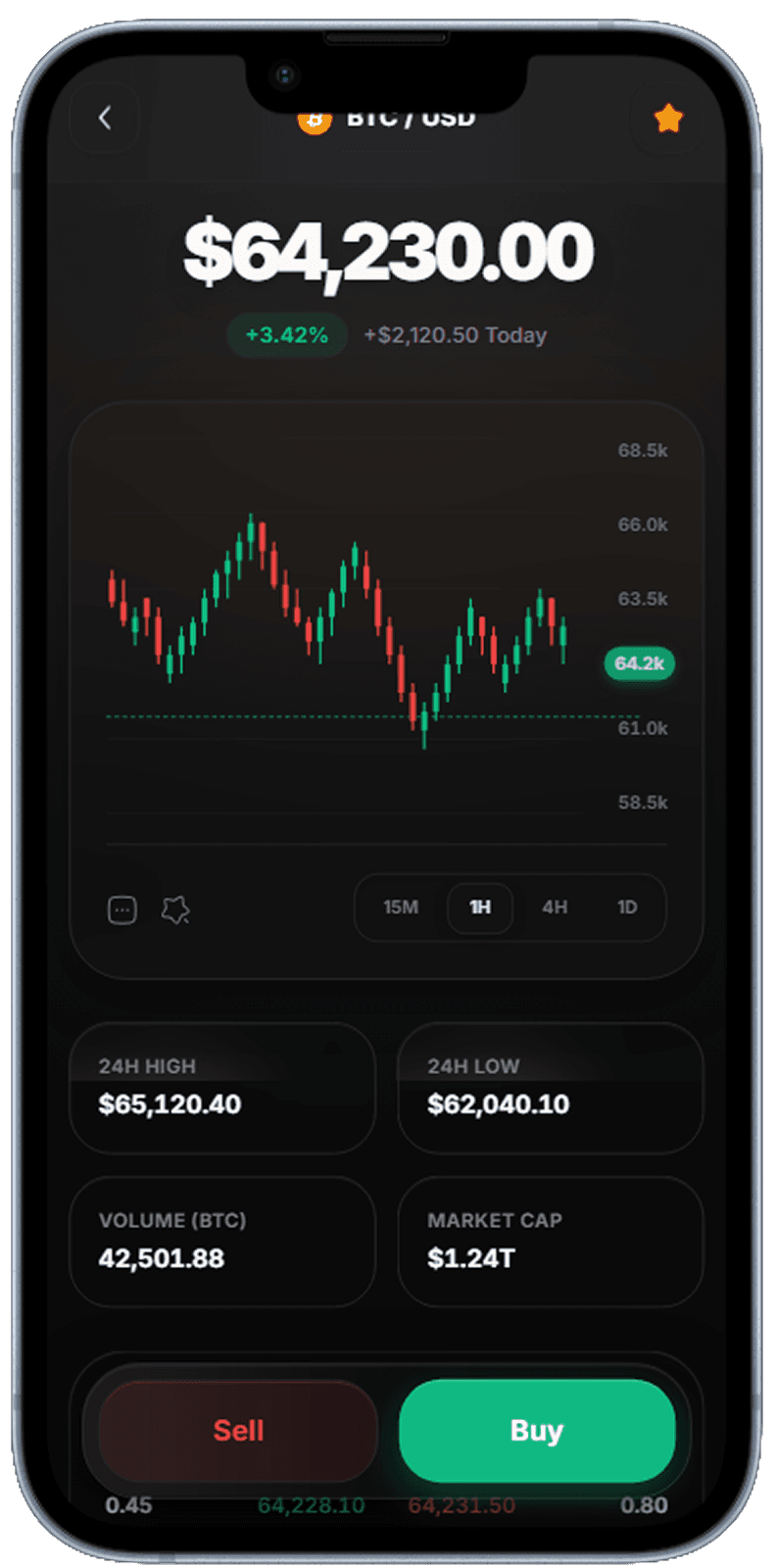The height and width of the screenshot is (1568, 776).
Task: Tap the 24H HIGH stat card
Action: 221,1088
